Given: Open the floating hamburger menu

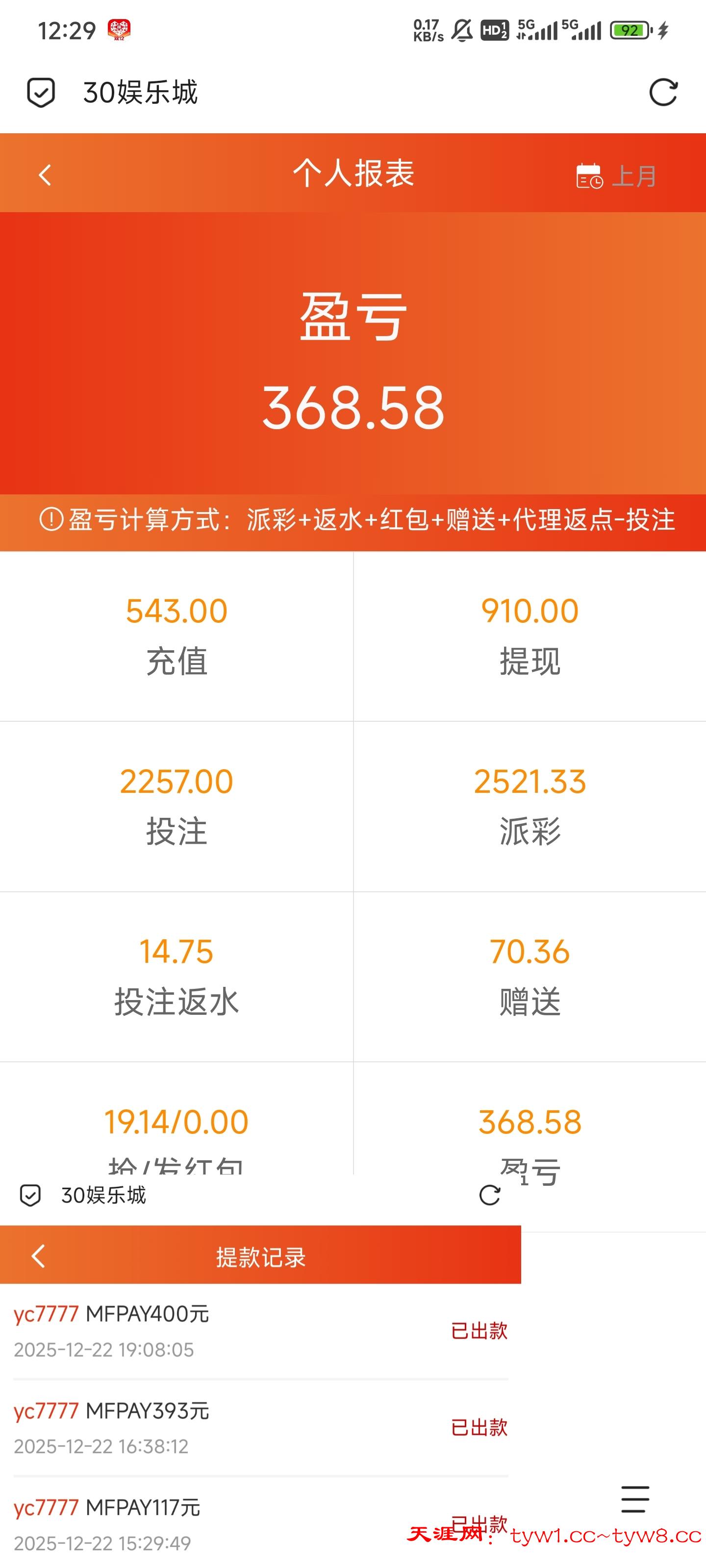Looking at the screenshot, I should pyautogui.click(x=635, y=1498).
